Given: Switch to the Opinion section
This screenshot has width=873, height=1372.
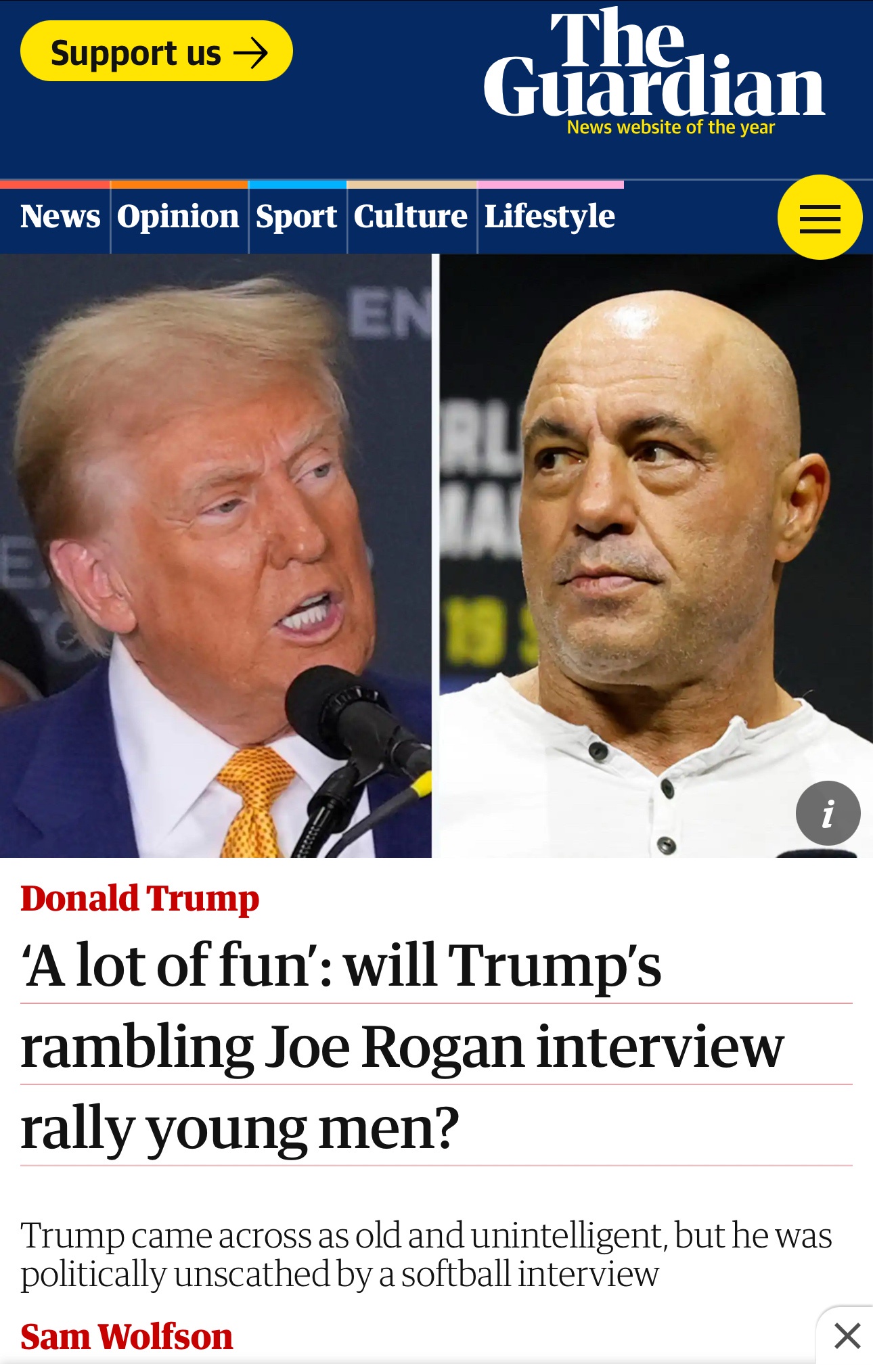Looking at the screenshot, I should coord(178,217).
